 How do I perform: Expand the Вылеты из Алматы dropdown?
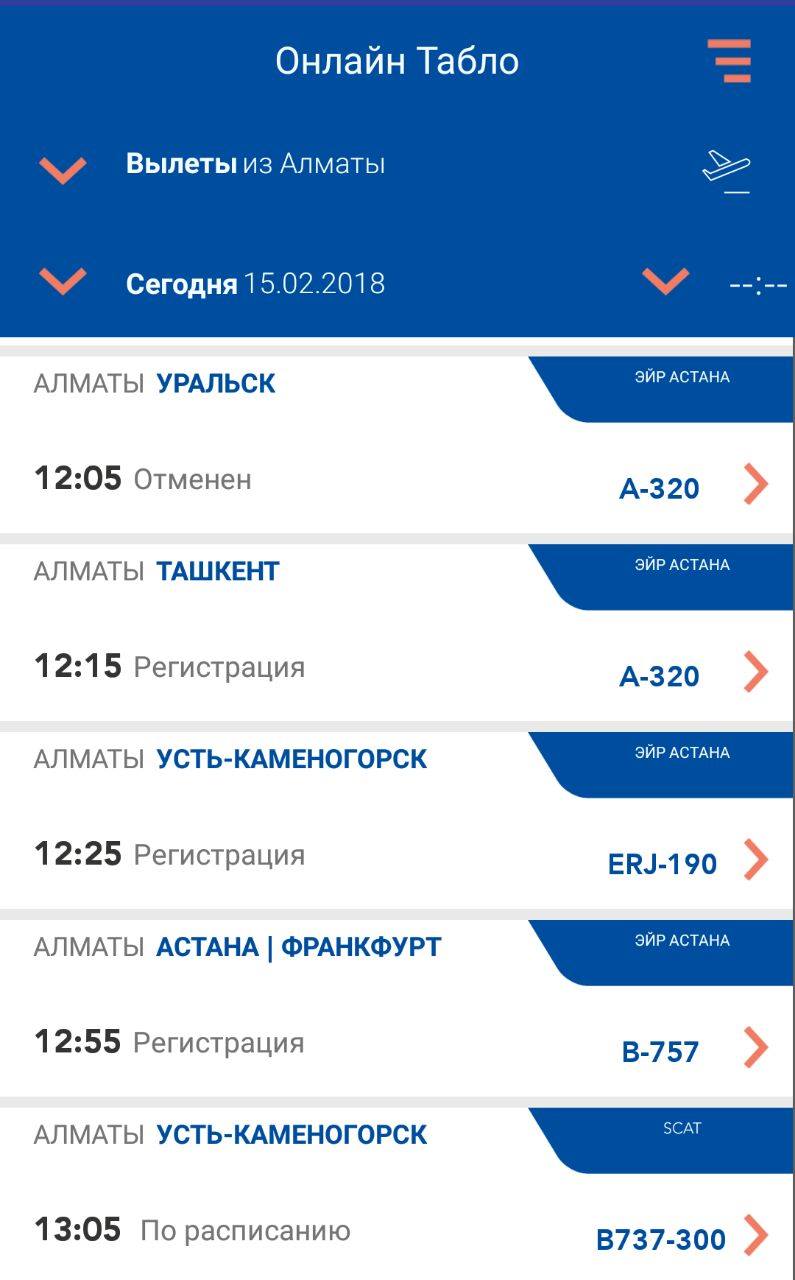pos(63,169)
